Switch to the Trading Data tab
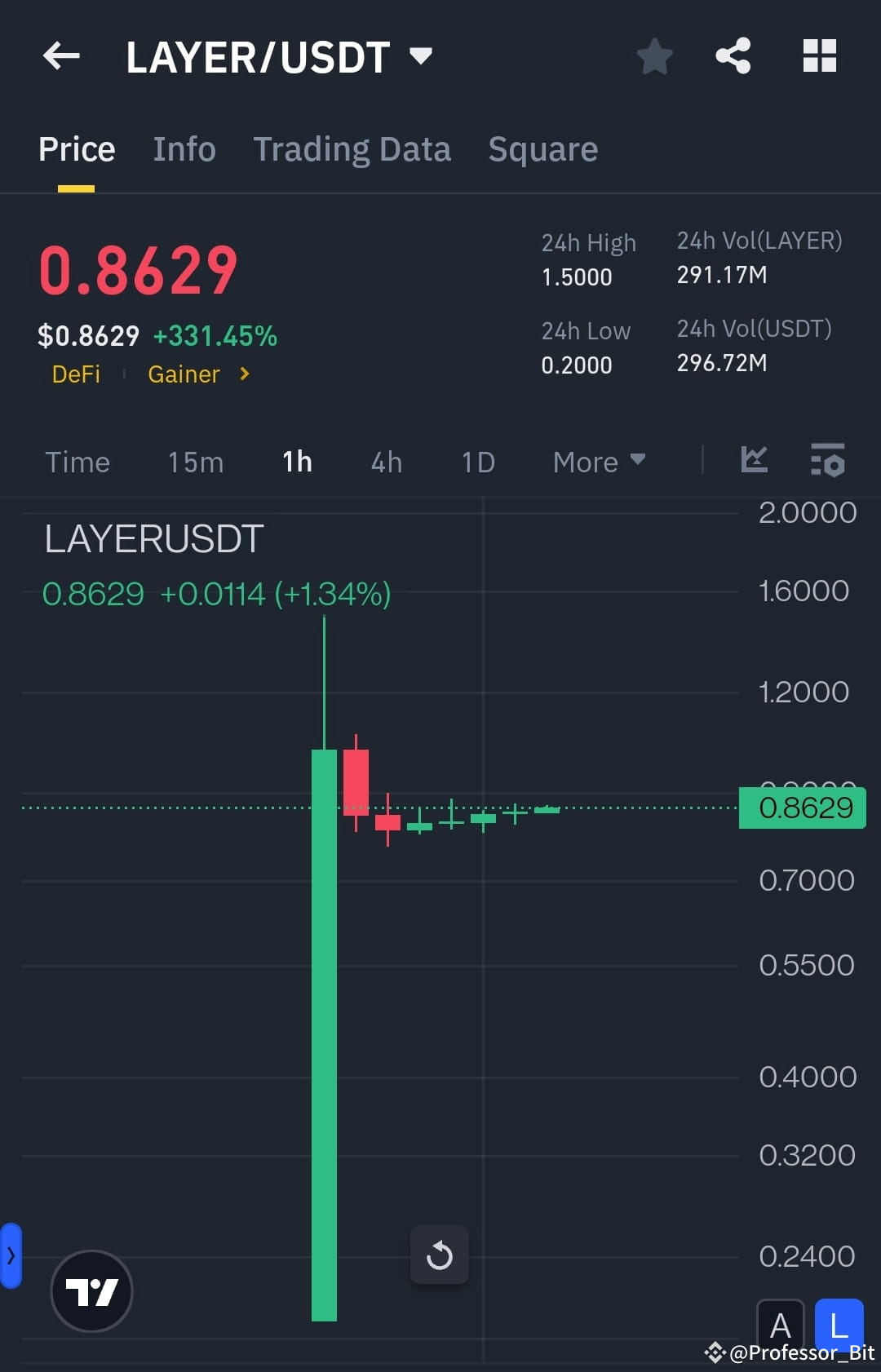The width and height of the screenshot is (881, 1372). point(352,148)
